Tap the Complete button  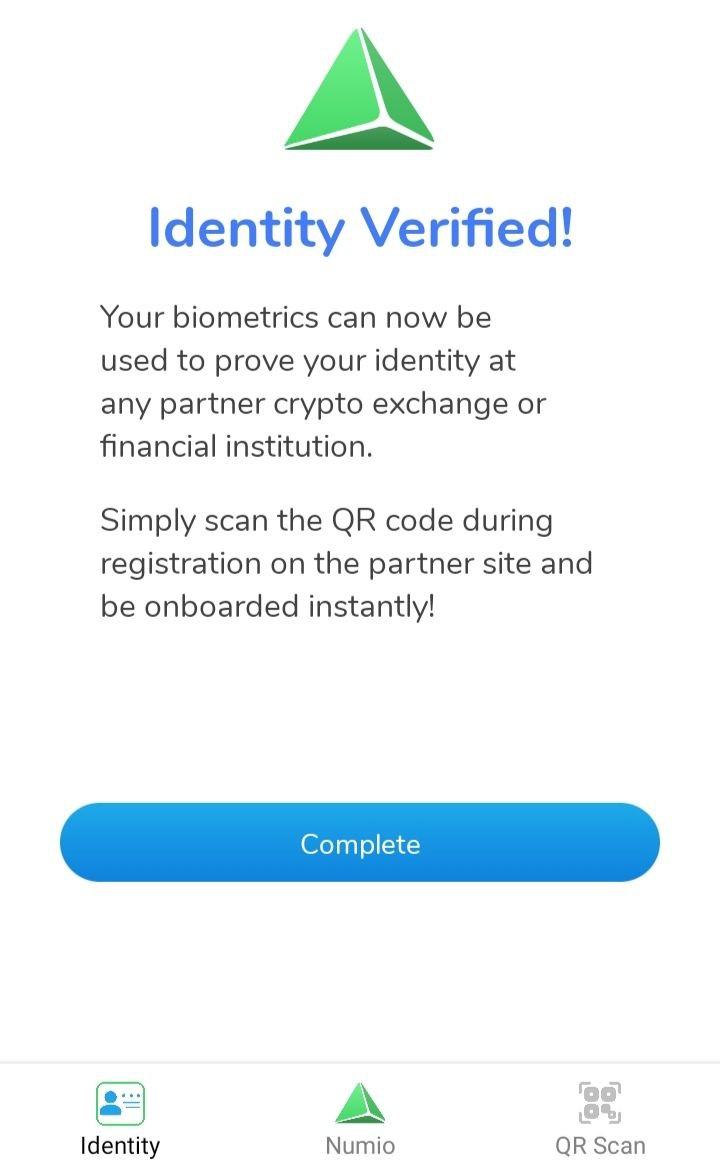point(360,842)
